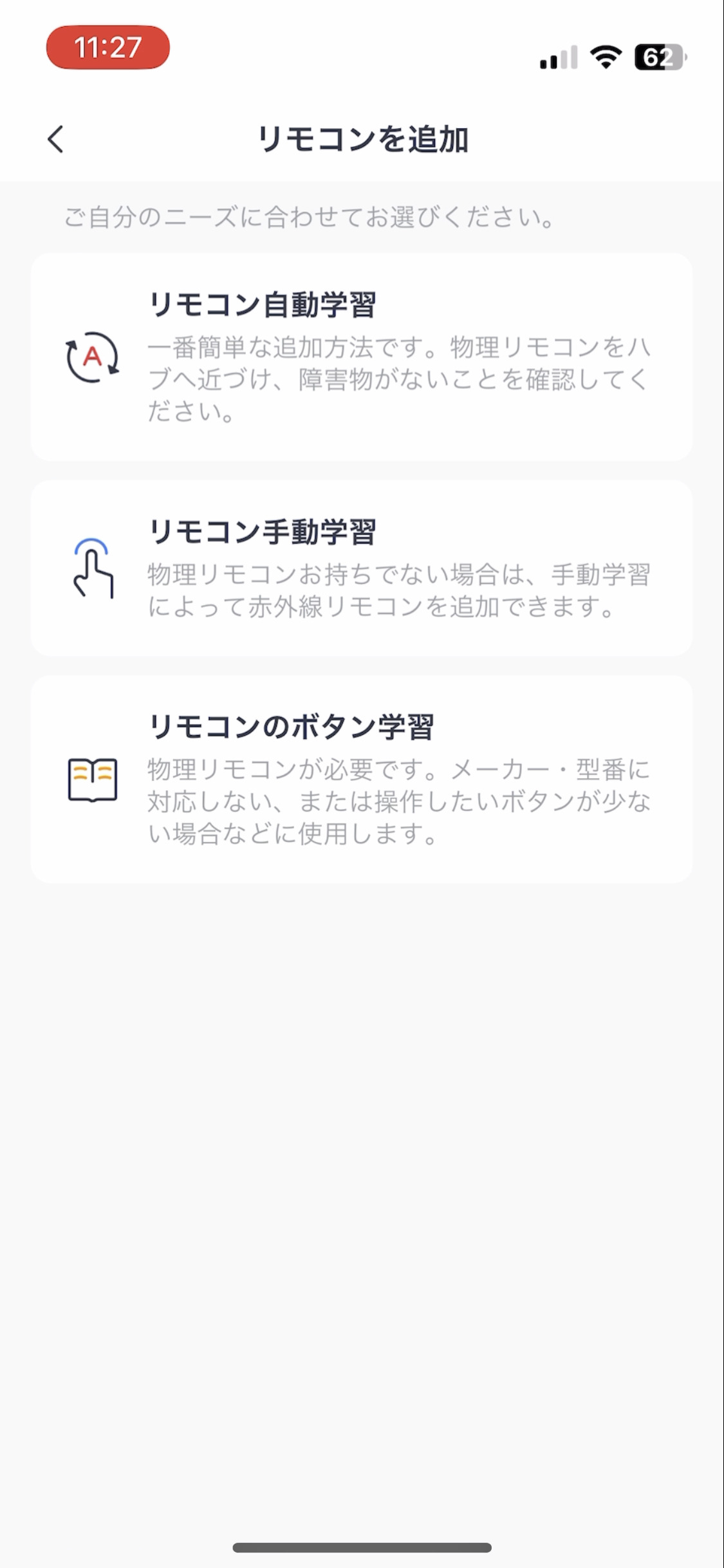
Task: Open the リモコンのボタン学習 option
Action: point(362,779)
